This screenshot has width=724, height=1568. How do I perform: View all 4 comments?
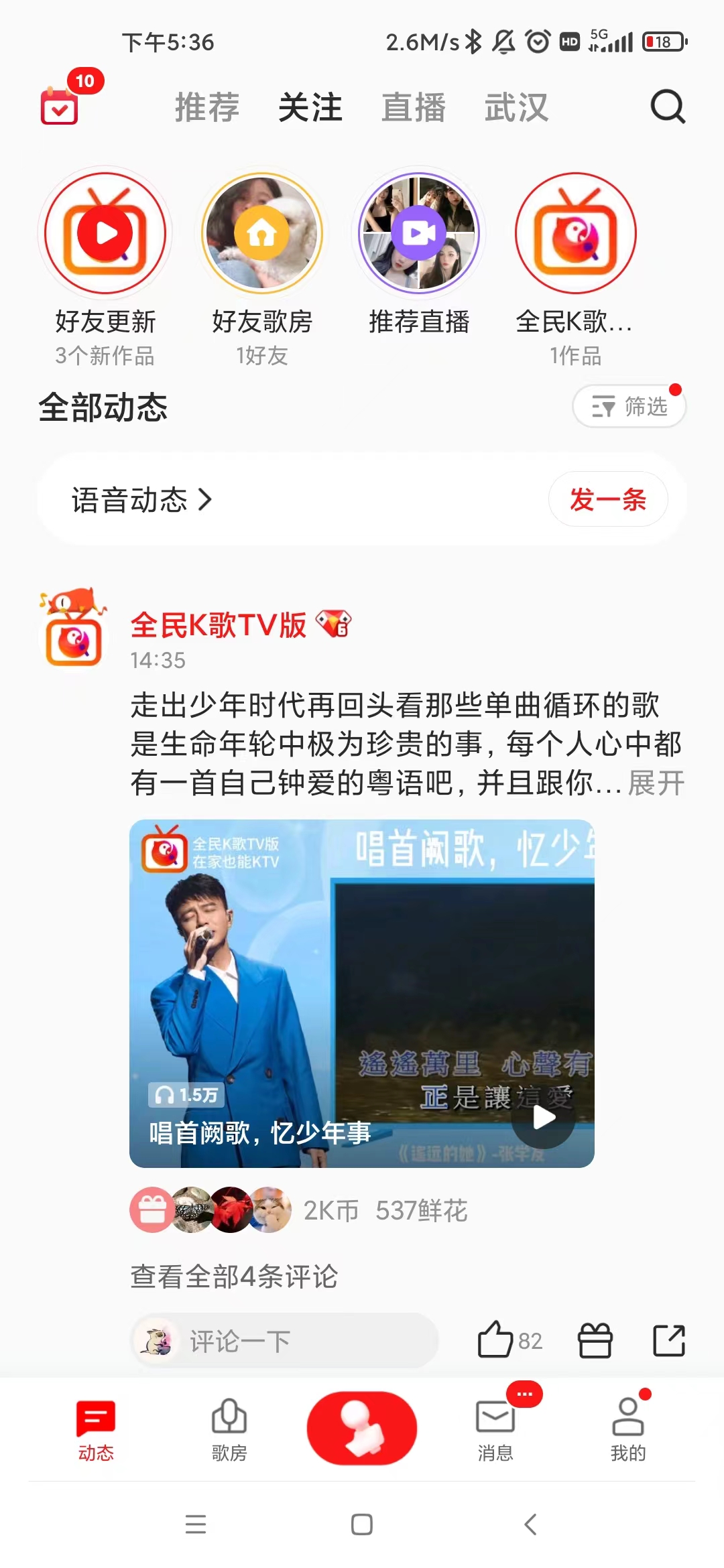[234, 1277]
